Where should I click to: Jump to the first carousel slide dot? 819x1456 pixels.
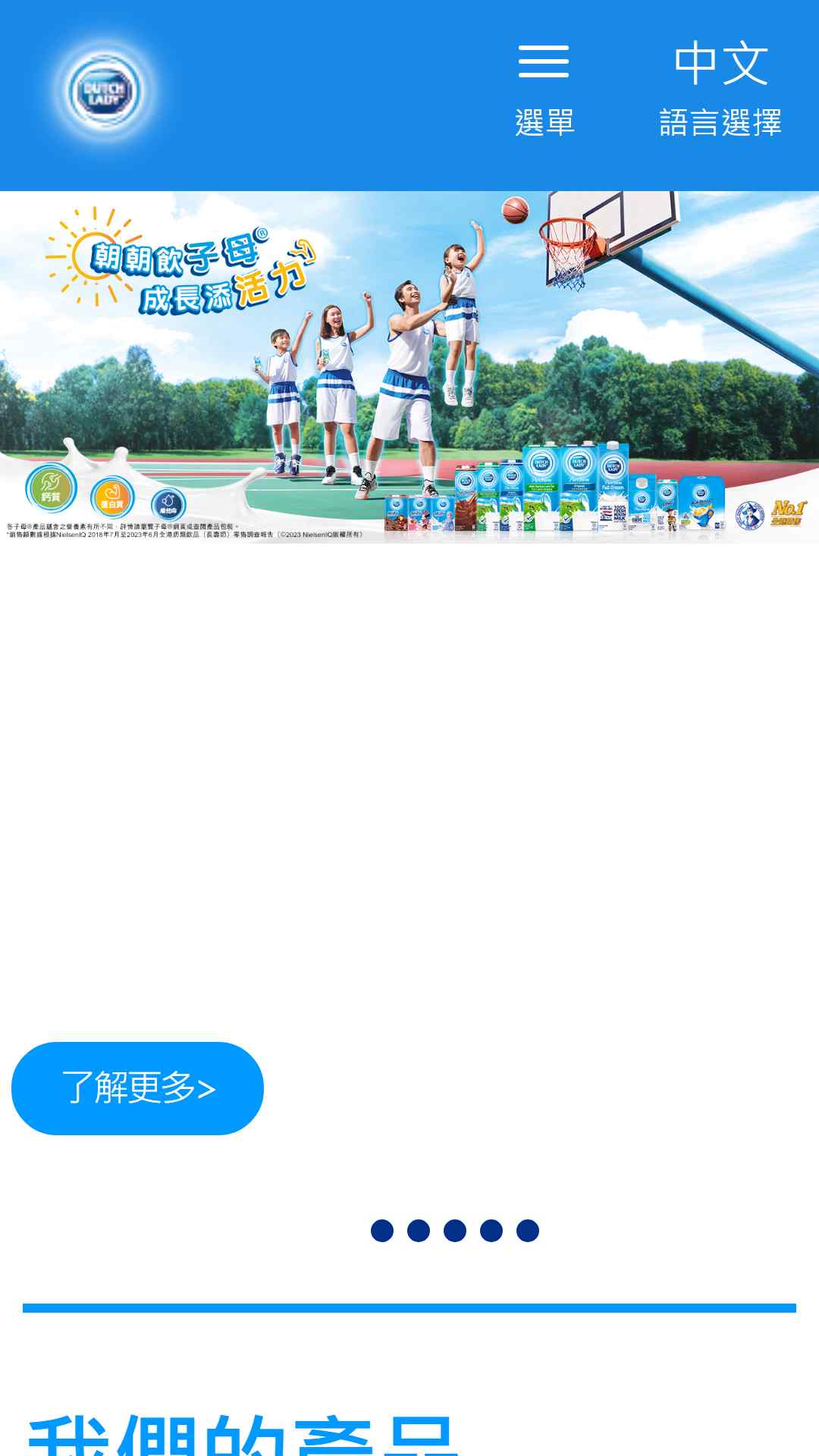tap(382, 1231)
